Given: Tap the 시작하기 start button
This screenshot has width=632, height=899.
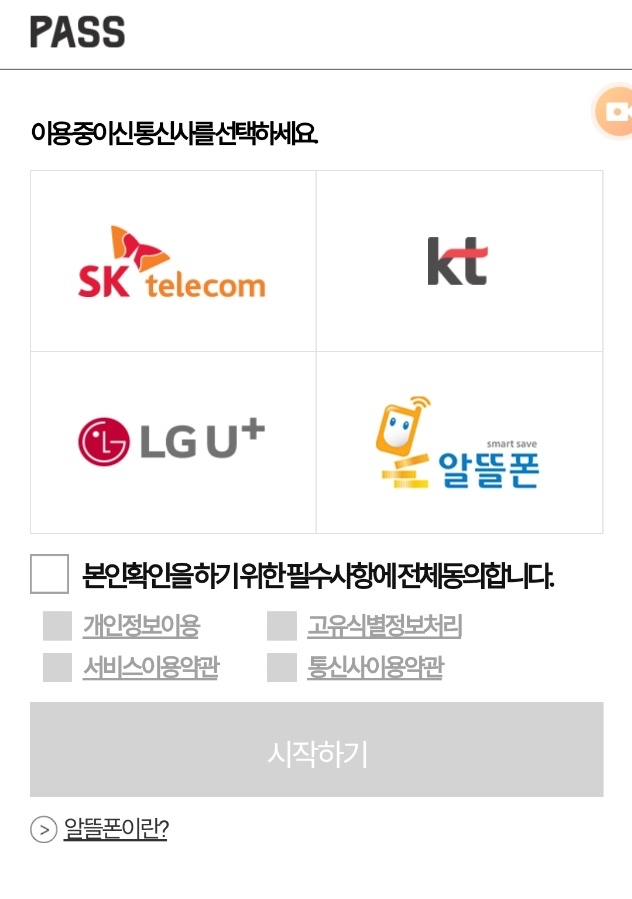Looking at the screenshot, I should click(317, 749).
